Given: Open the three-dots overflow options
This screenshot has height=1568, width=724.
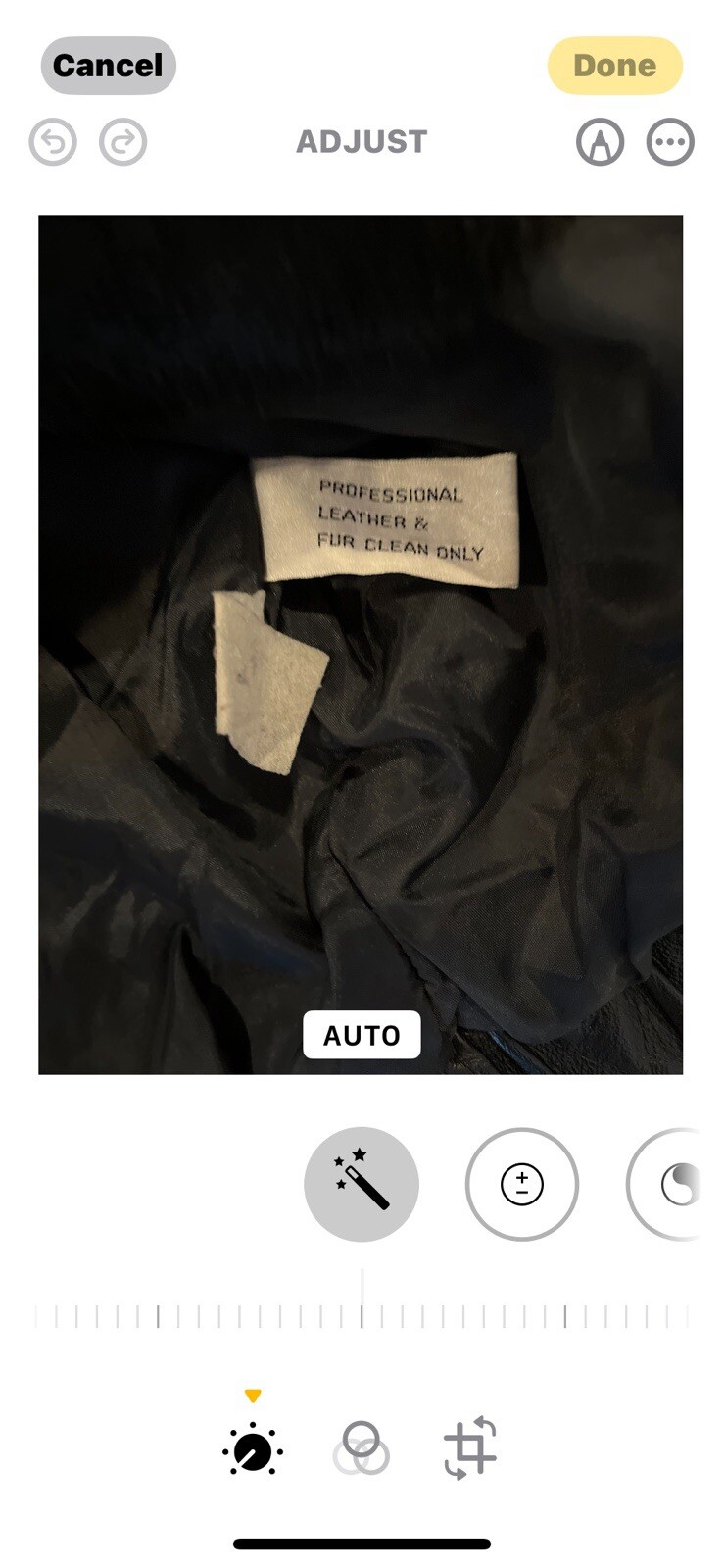Looking at the screenshot, I should (x=671, y=141).
